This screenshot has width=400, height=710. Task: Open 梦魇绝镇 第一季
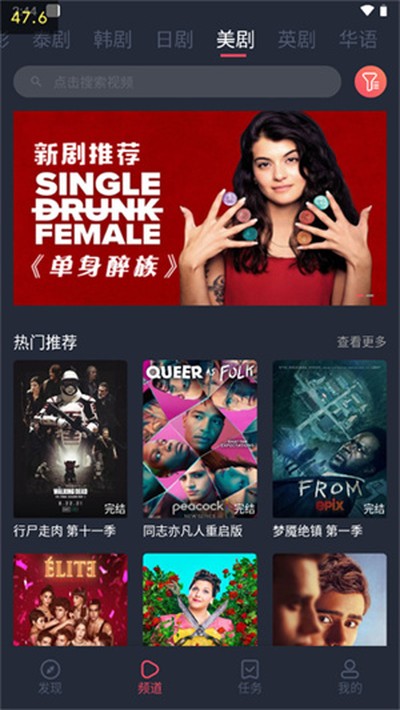[330, 449]
